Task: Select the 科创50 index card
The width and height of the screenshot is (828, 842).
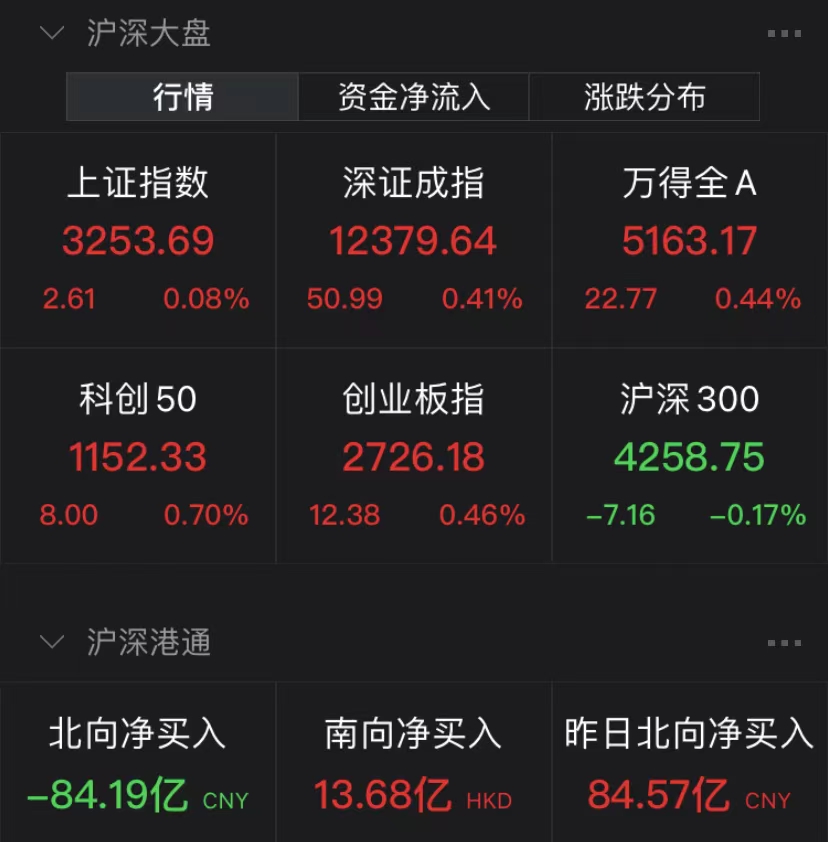Action: coord(137,455)
